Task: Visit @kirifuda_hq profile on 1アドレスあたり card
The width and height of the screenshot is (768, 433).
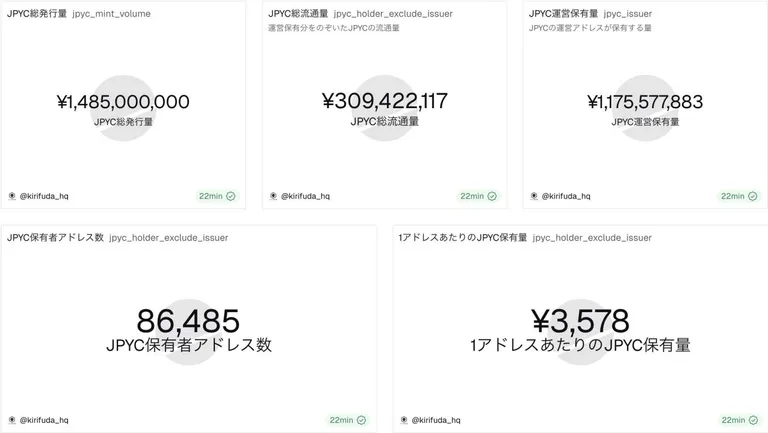Action: click(x=436, y=420)
